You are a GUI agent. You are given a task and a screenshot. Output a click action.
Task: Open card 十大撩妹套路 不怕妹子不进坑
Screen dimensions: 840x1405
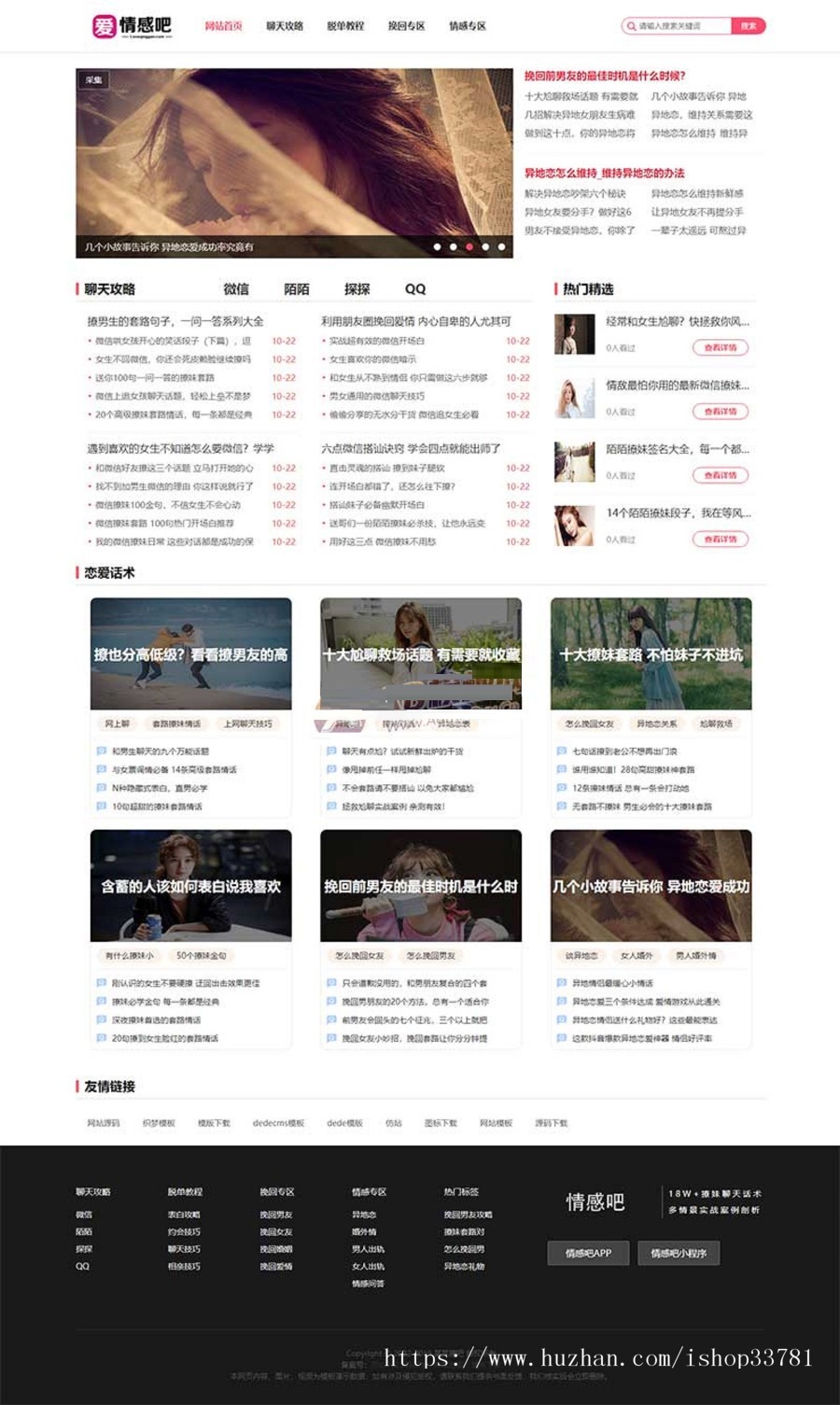click(x=651, y=654)
